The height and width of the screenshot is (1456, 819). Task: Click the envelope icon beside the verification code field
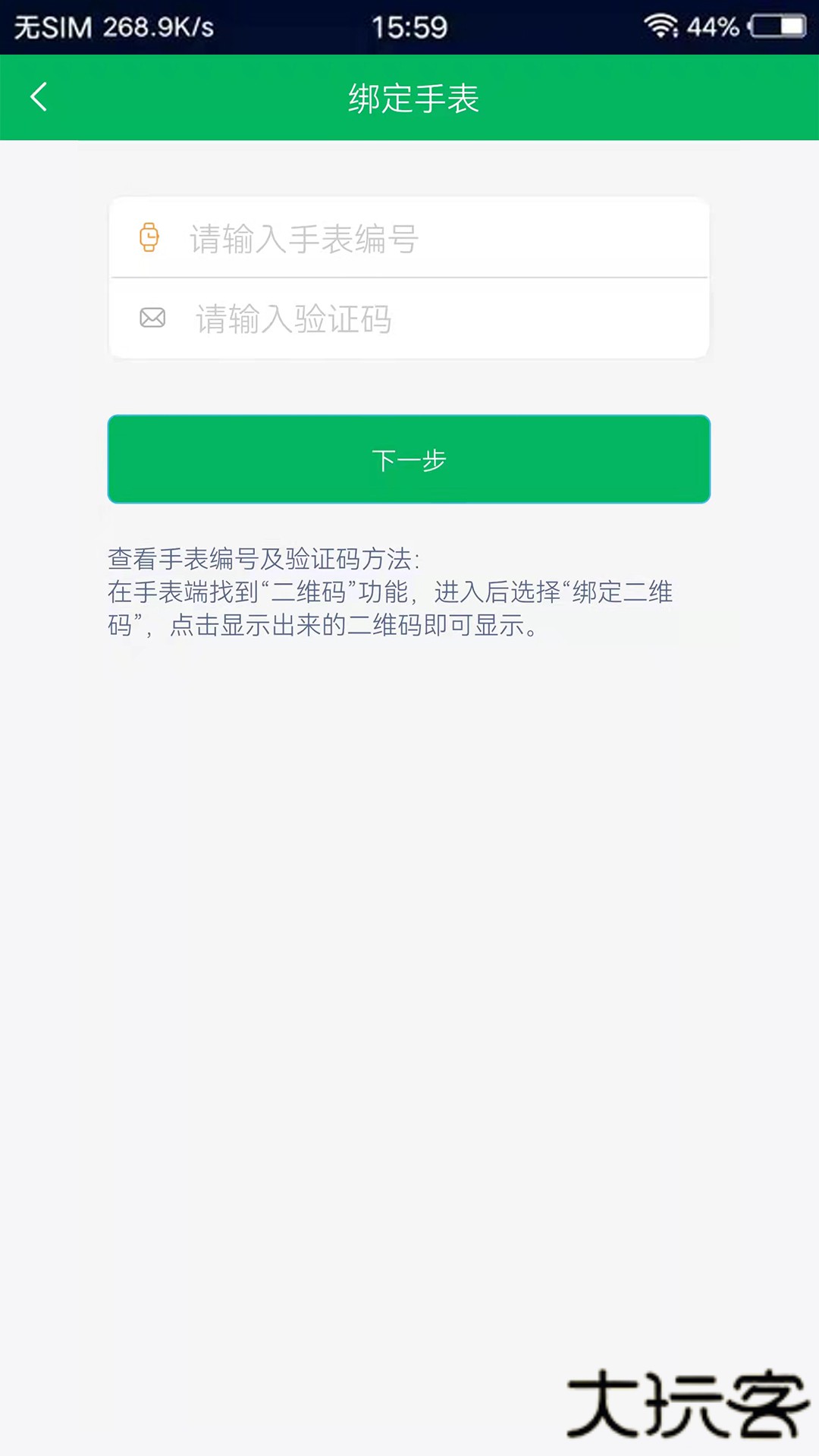pos(150,318)
